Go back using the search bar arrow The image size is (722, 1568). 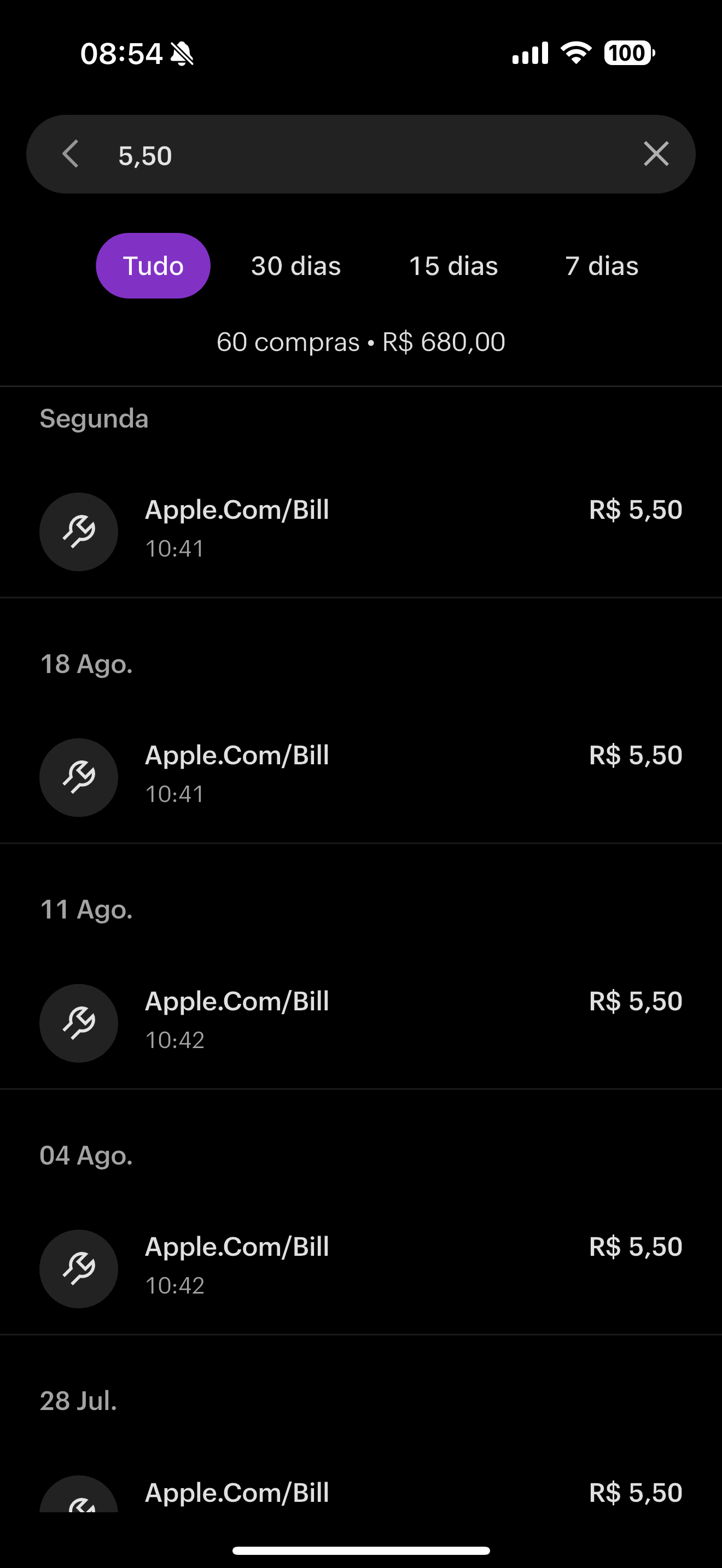pos(71,154)
